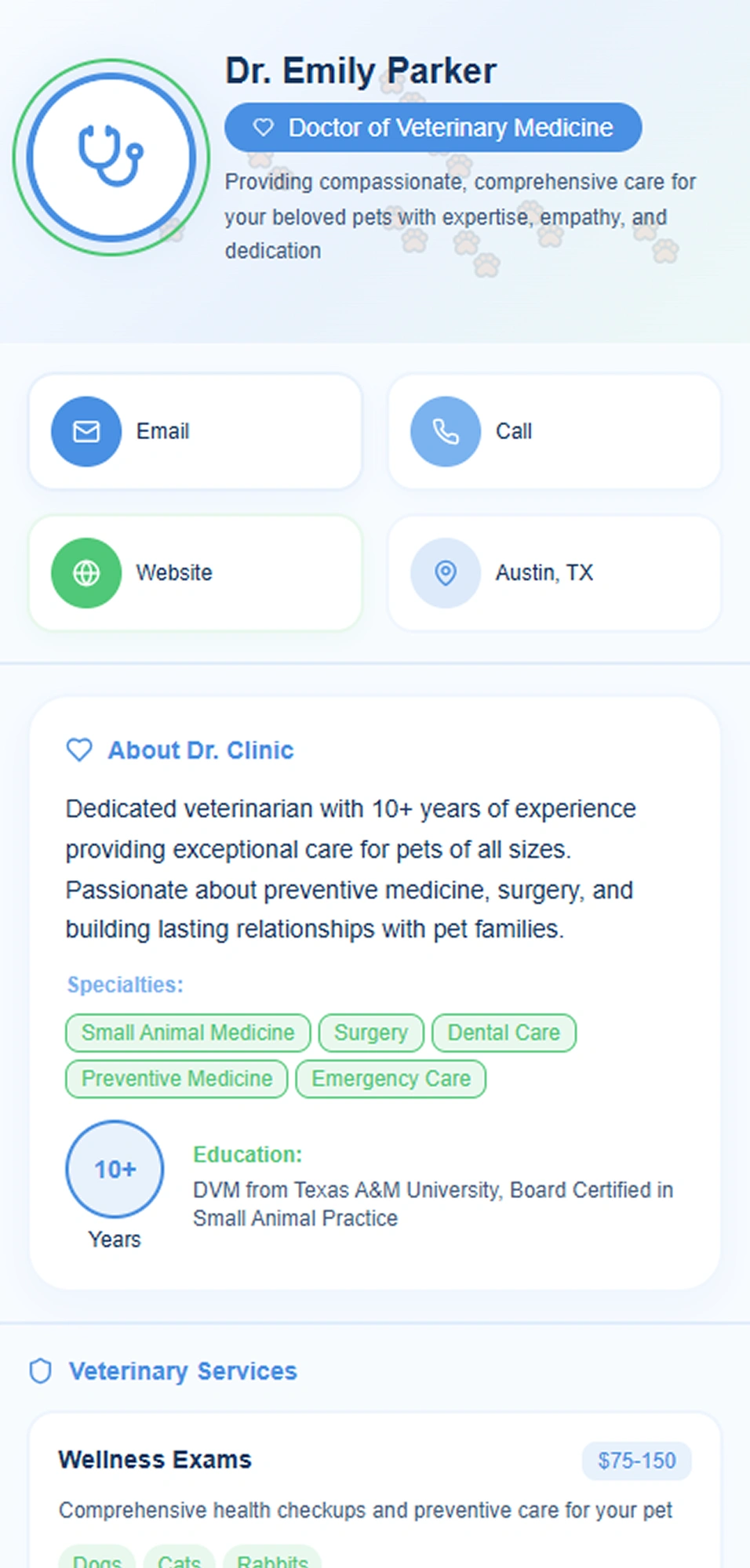The image size is (750, 1568).
Task: Call Dr. Emily Parker
Action: tap(554, 431)
